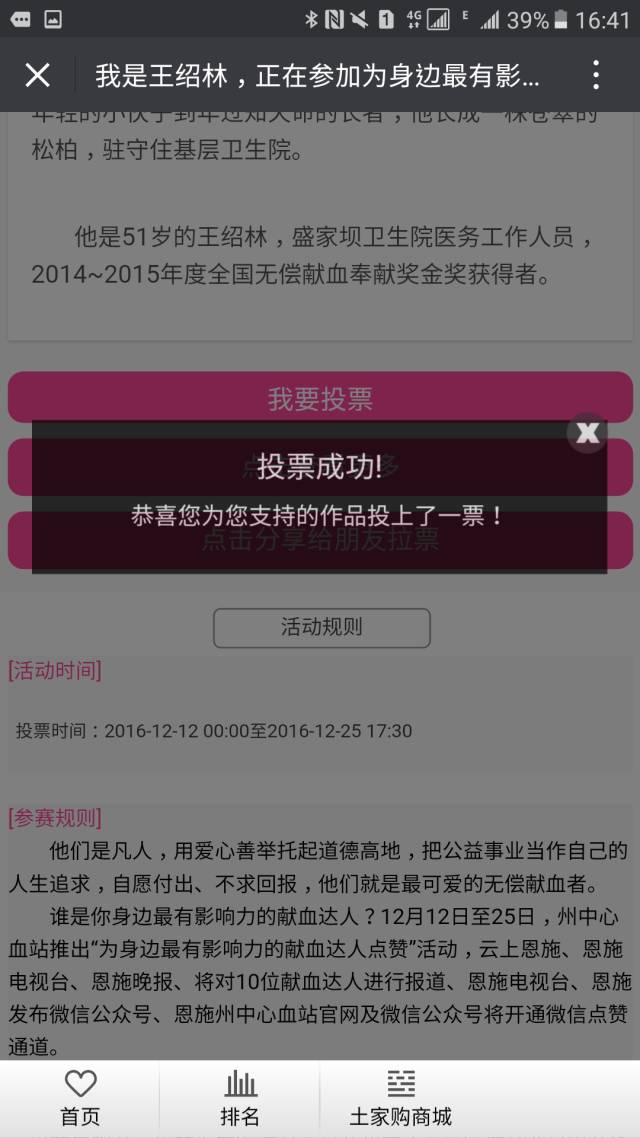Go to 首页 tab
The width and height of the screenshot is (640, 1138).
click(80, 1097)
